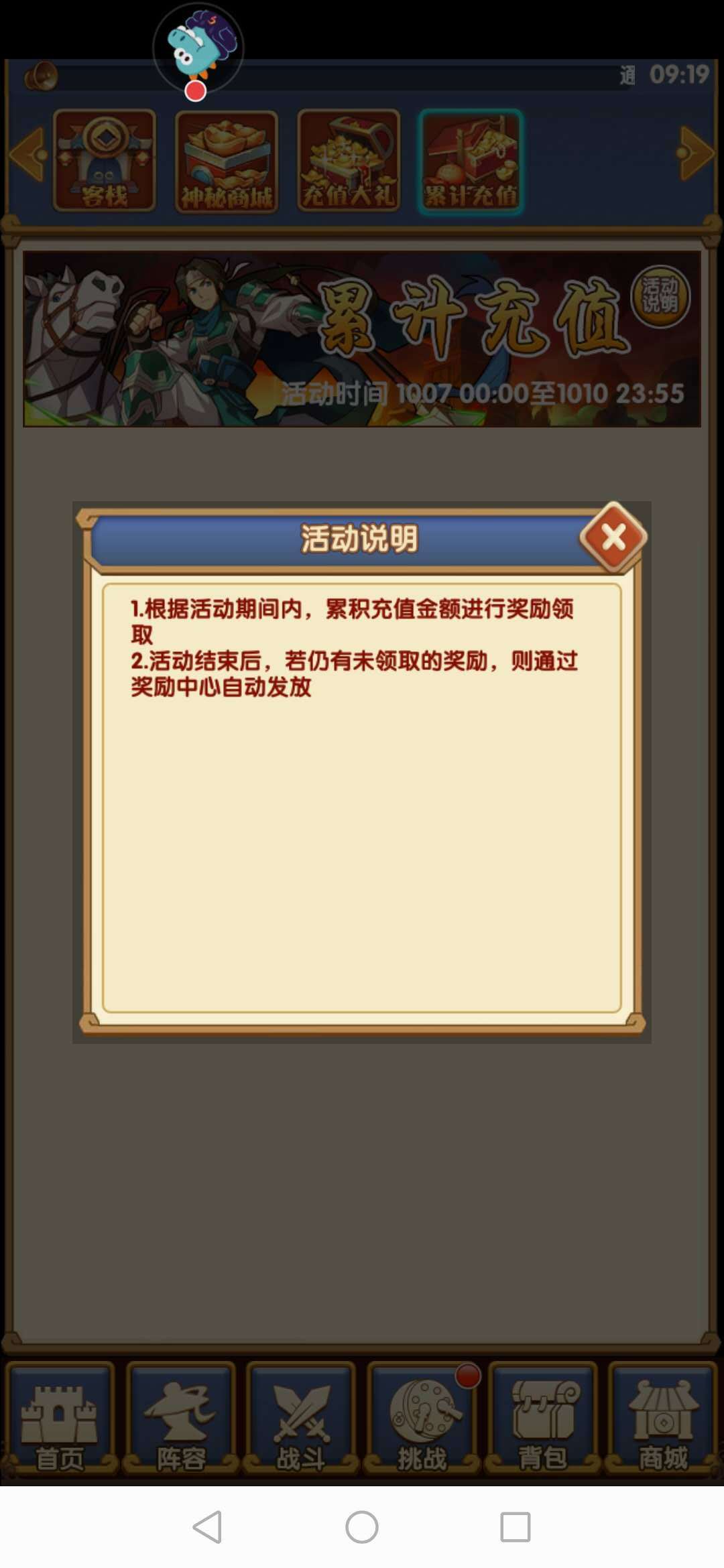Show previous events with left arrow
The height and width of the screenshot is (1568, 724).
click(x=27, y=154)
